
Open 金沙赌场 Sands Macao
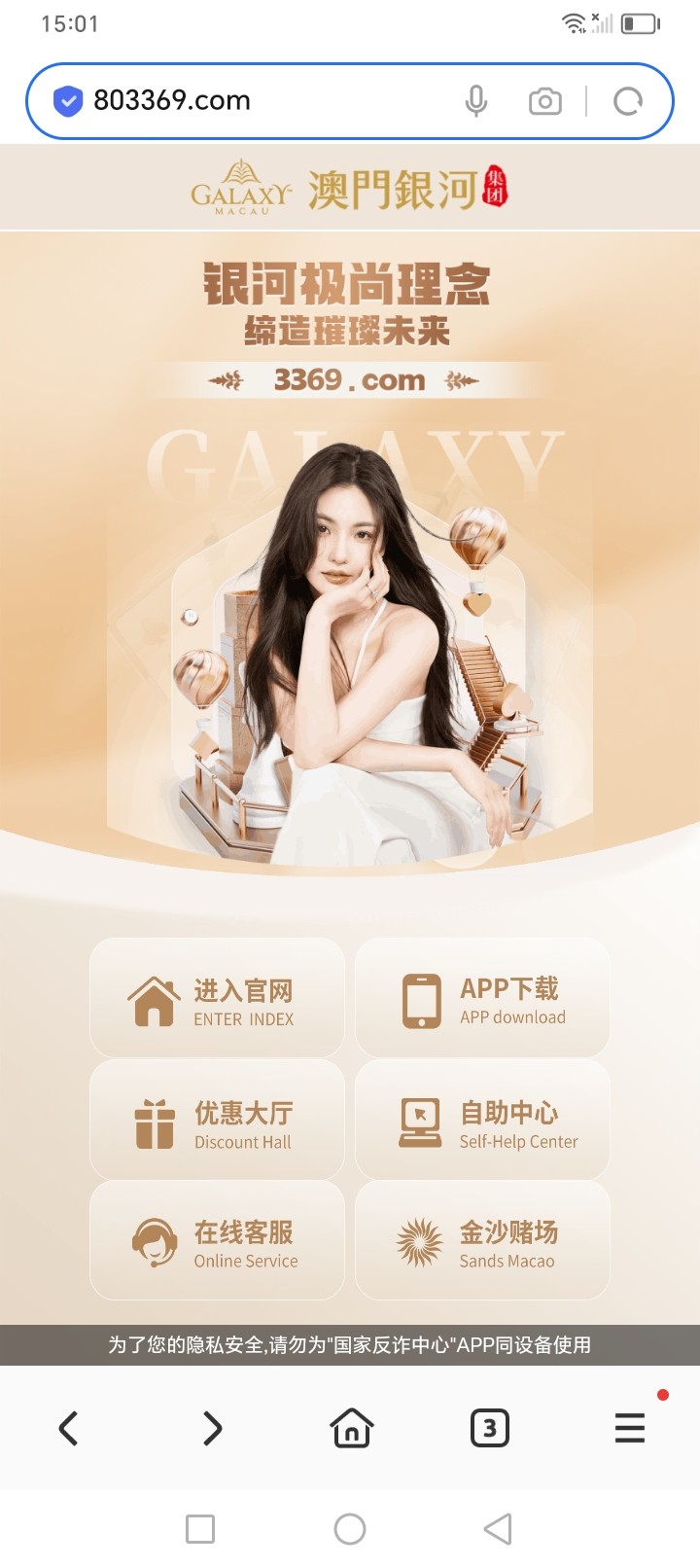482,1242
